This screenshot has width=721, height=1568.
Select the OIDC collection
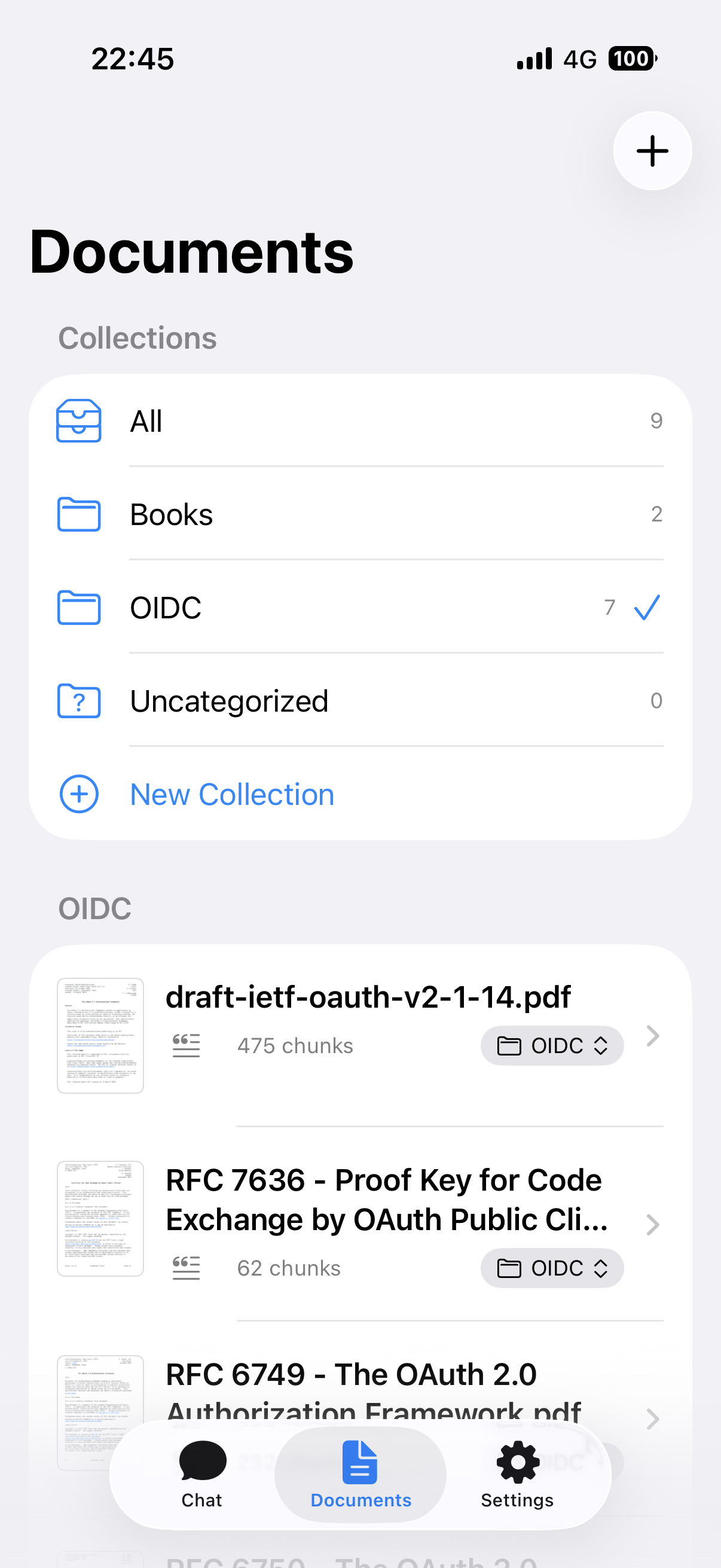tap(359, 608)
